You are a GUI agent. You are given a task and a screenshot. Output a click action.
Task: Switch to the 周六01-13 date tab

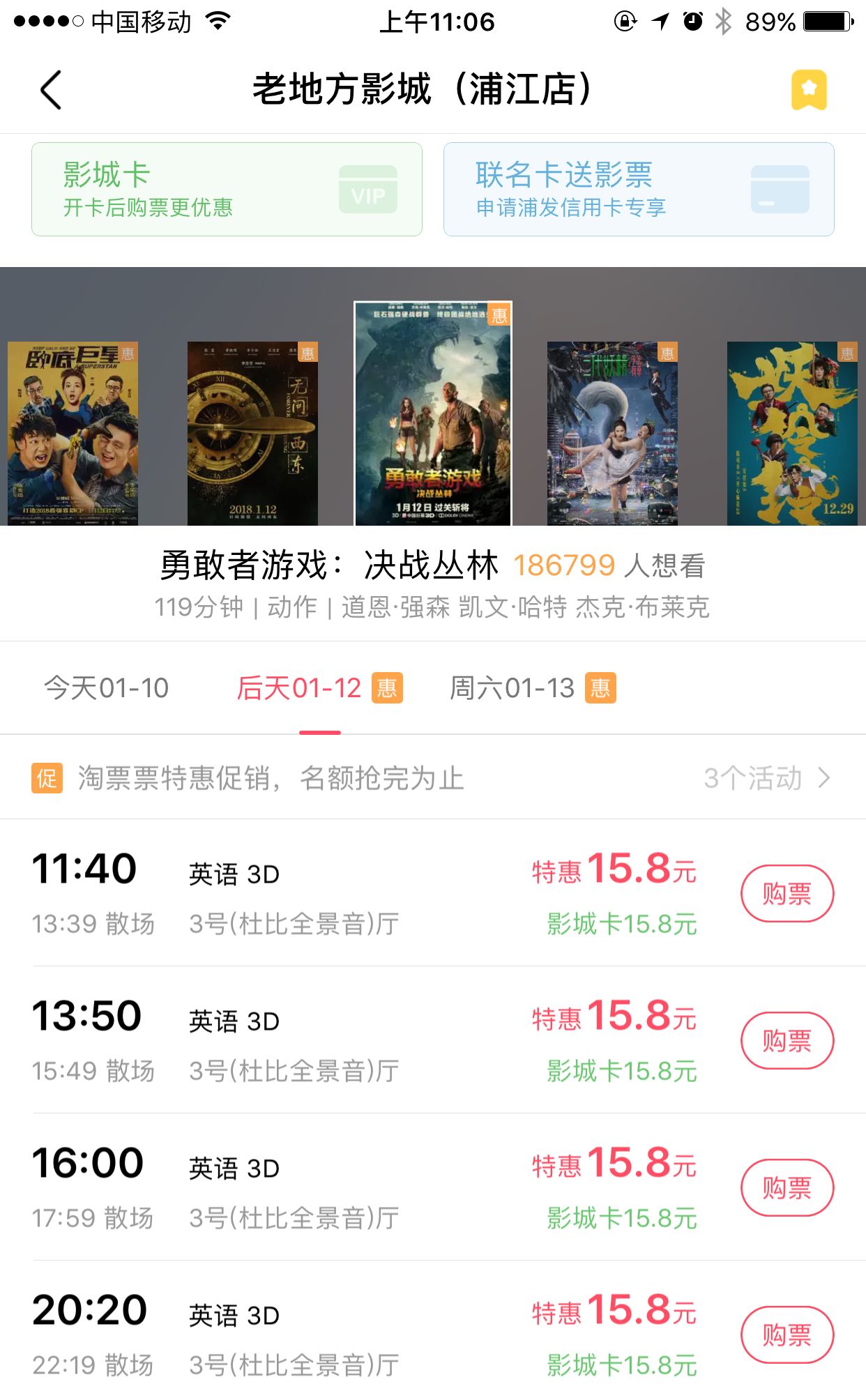[532, 688]
